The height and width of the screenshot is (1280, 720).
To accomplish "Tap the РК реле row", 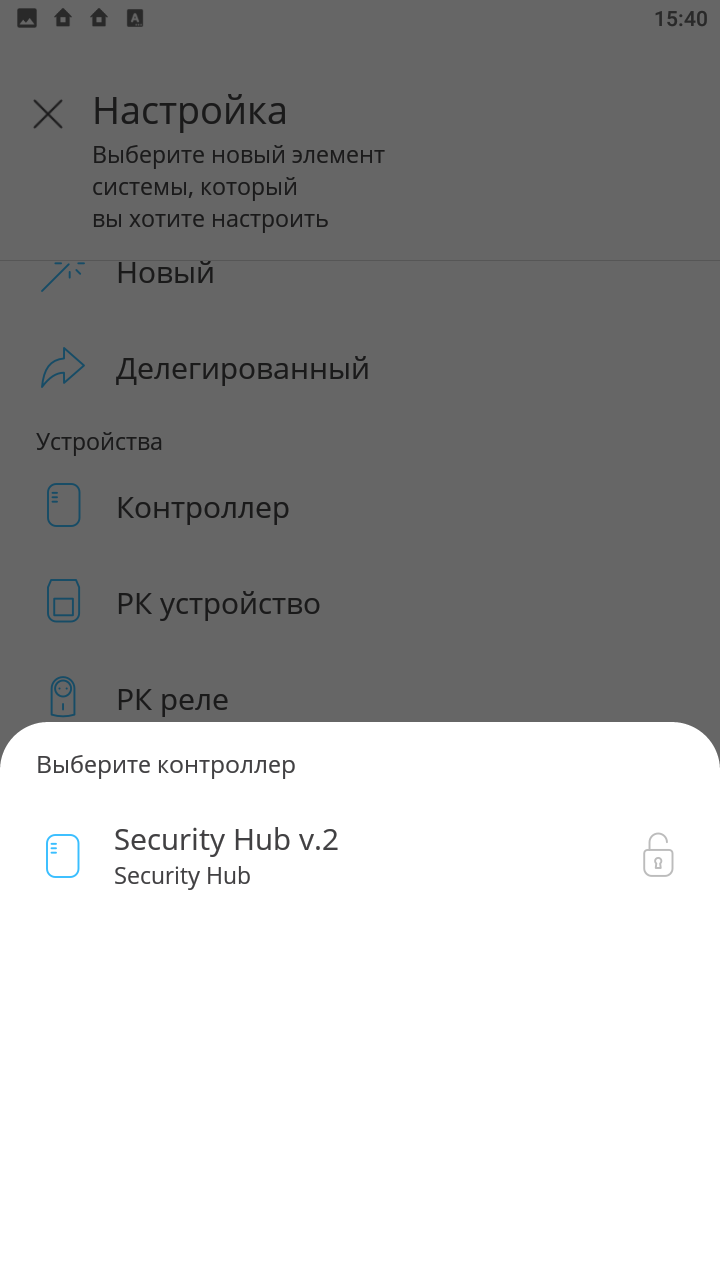I will [172, 699].
